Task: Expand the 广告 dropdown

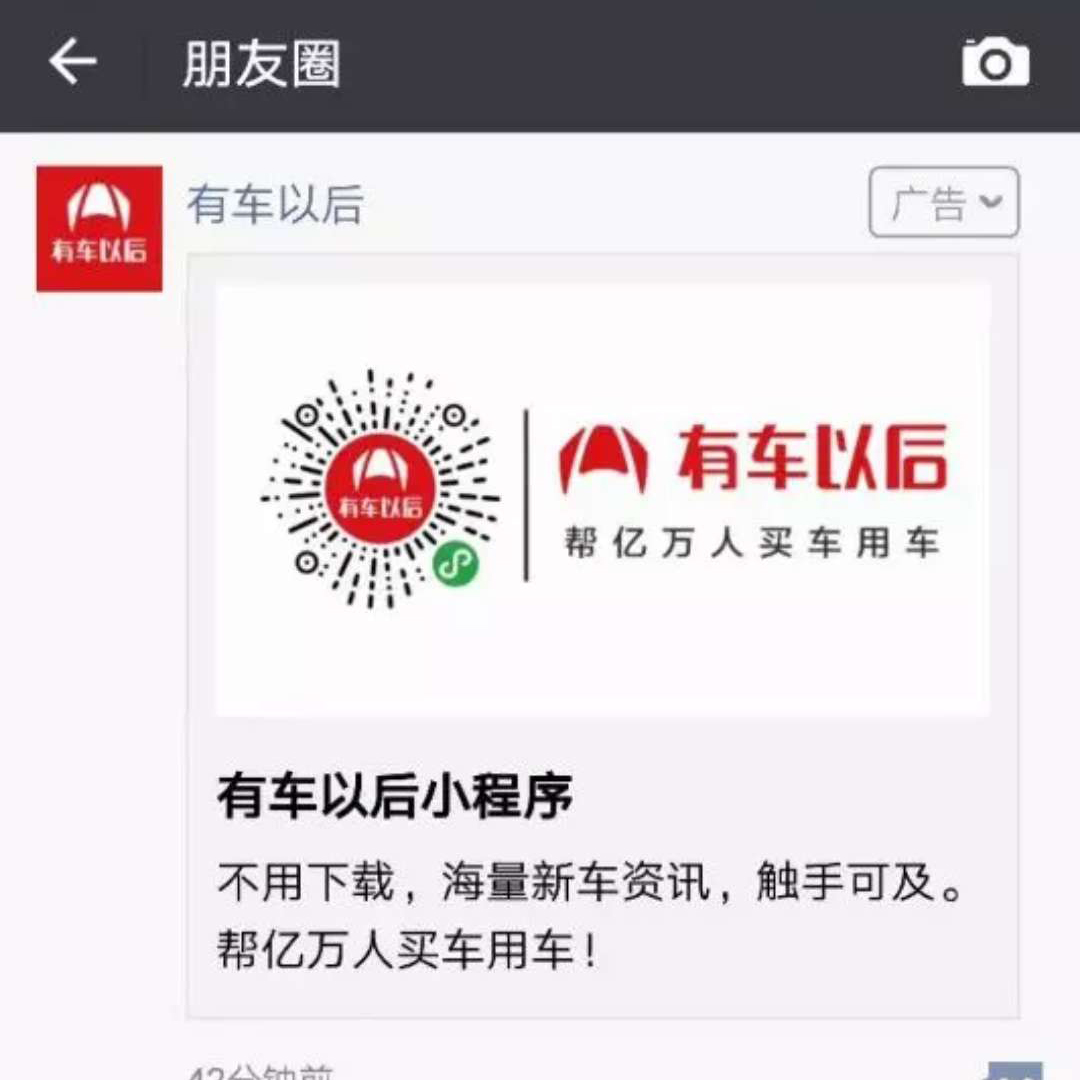Action: (x=943, y=203)
